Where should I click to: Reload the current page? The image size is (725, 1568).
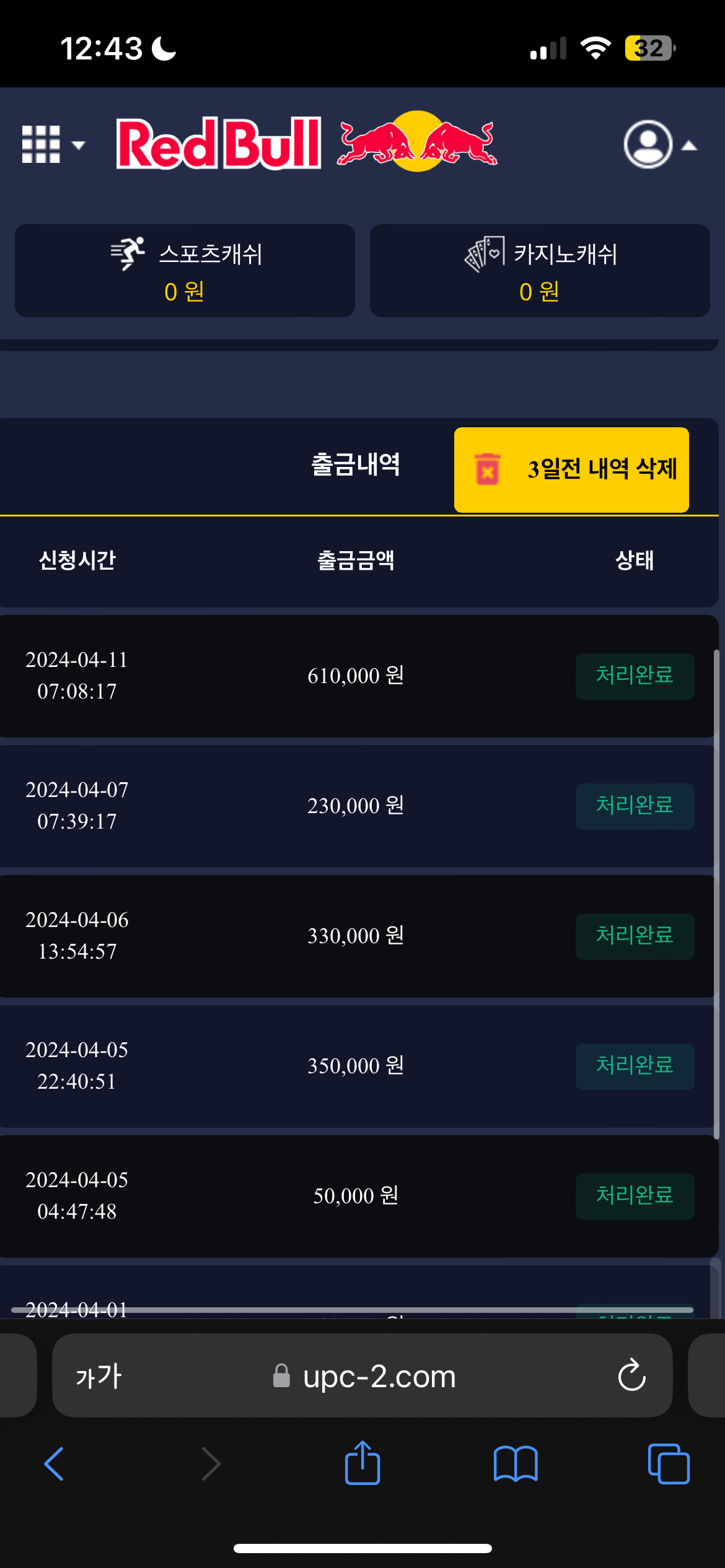(x=631, y=1376)
